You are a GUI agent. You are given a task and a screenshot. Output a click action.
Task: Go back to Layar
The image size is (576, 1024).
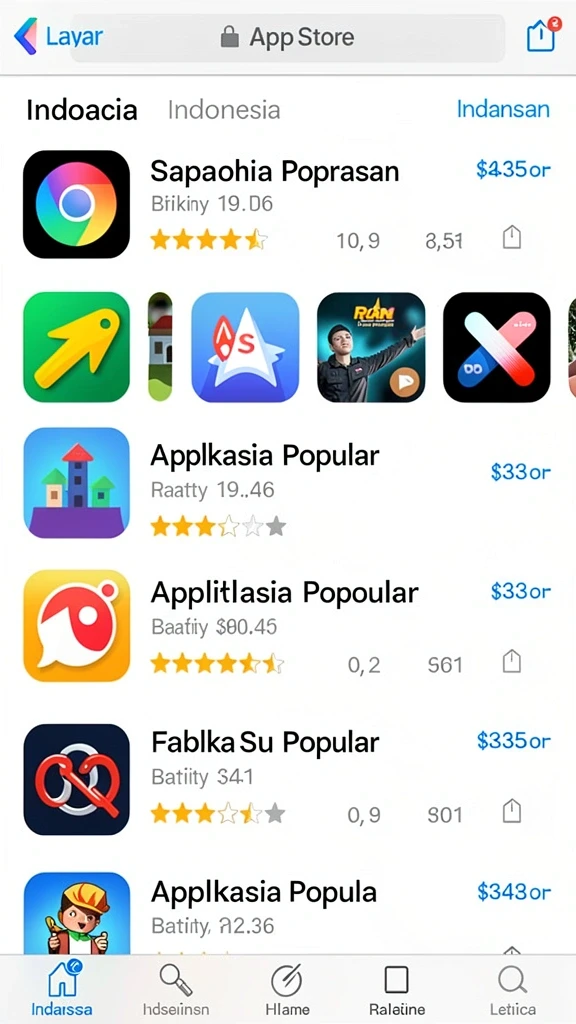coord(58,36)
